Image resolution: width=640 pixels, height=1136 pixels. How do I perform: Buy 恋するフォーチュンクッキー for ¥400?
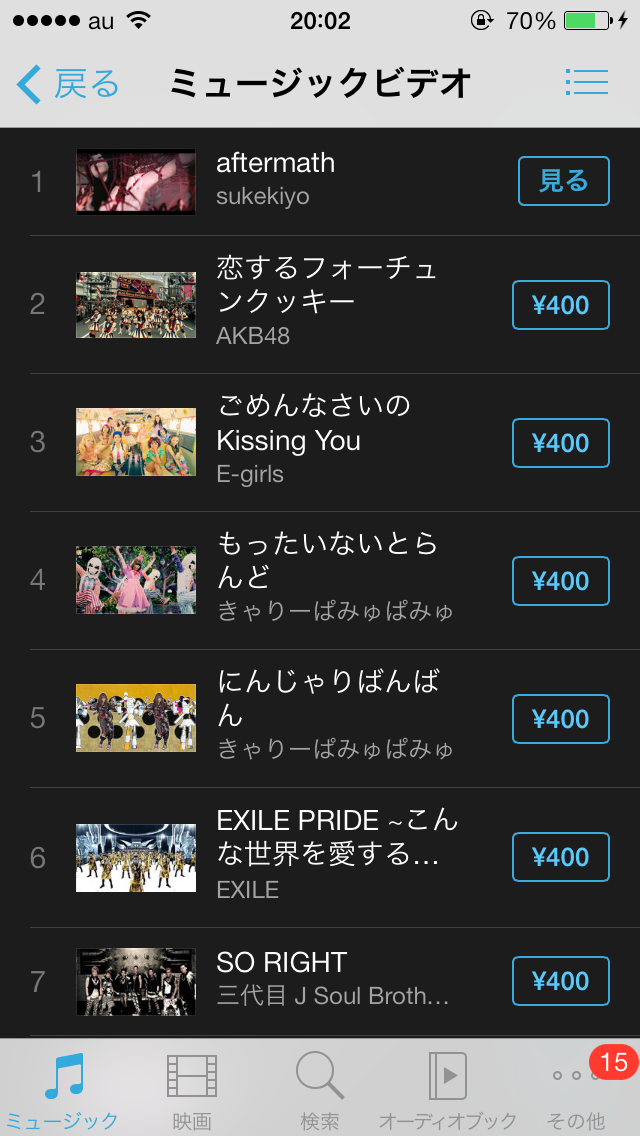coord(561,305)
